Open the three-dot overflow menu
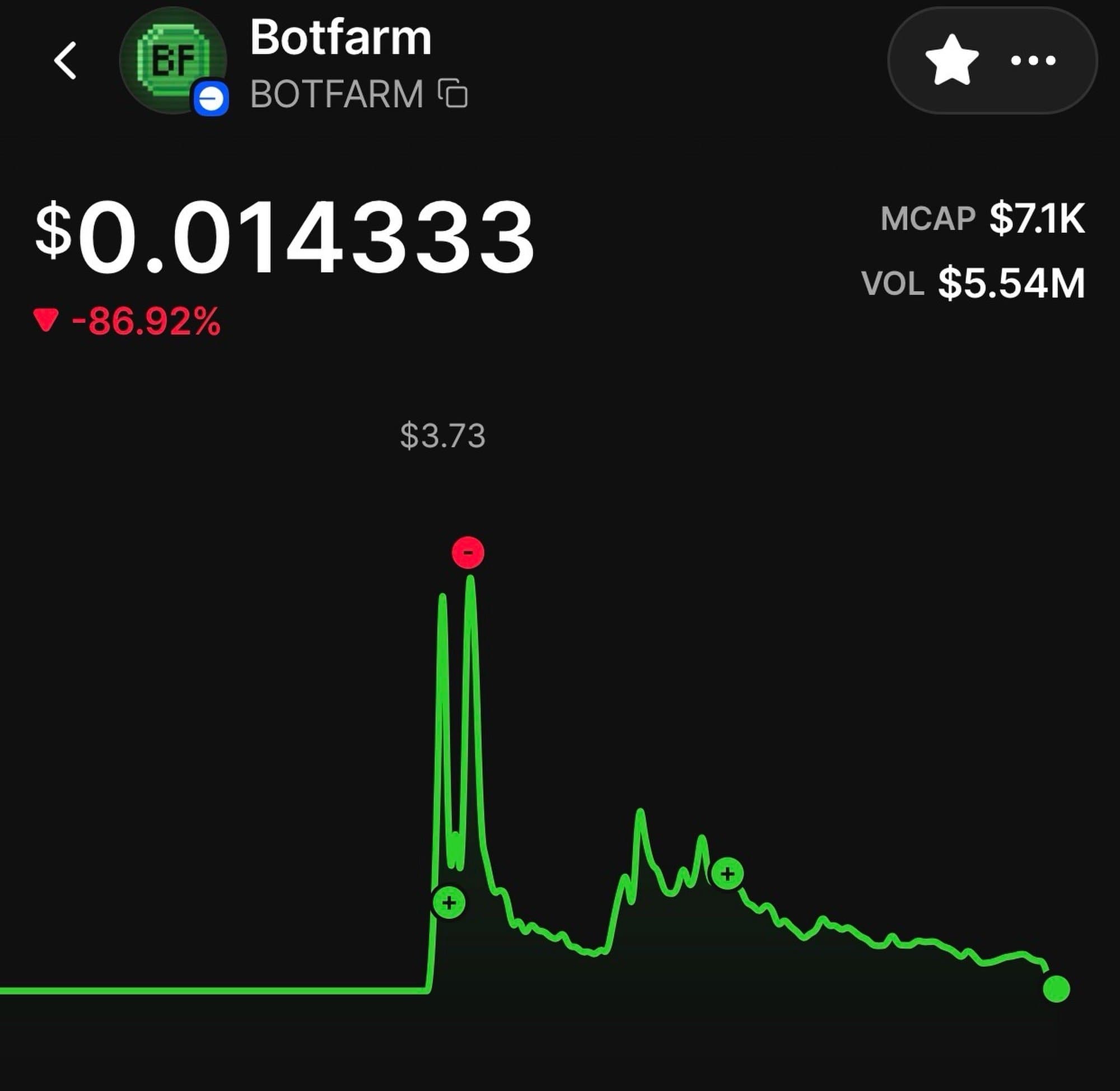The width and height of the screenshot is (1120, 1091). click(x=1033, y=60)
